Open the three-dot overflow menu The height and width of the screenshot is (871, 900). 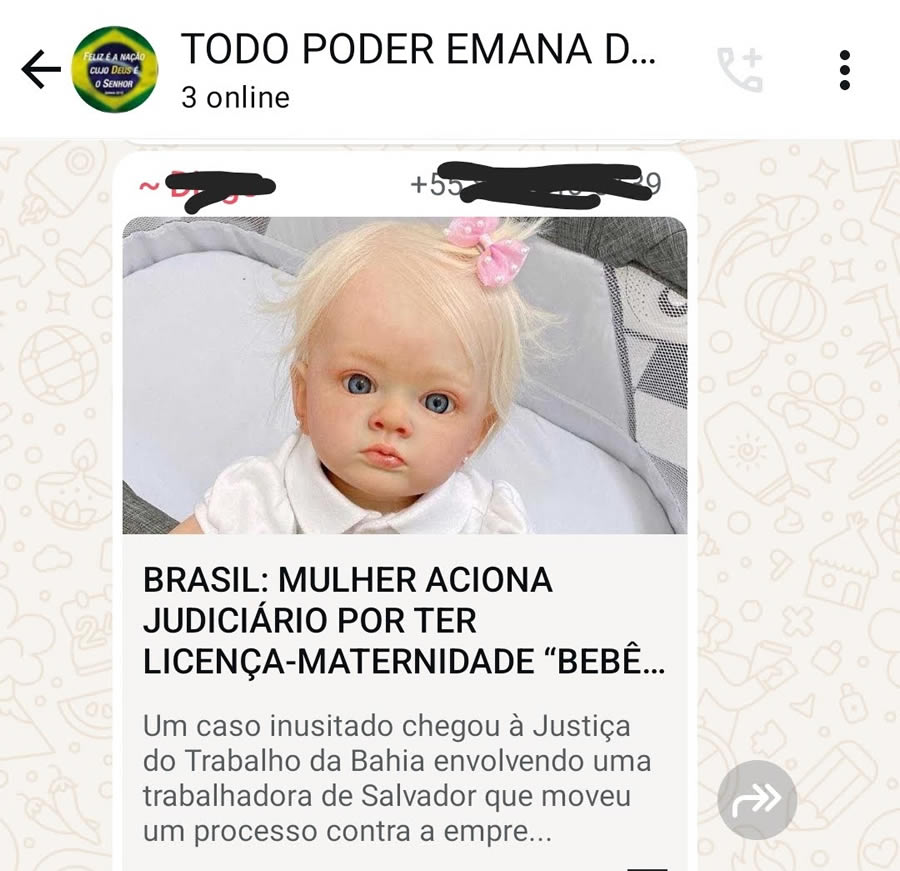click(x=845, y=70)
